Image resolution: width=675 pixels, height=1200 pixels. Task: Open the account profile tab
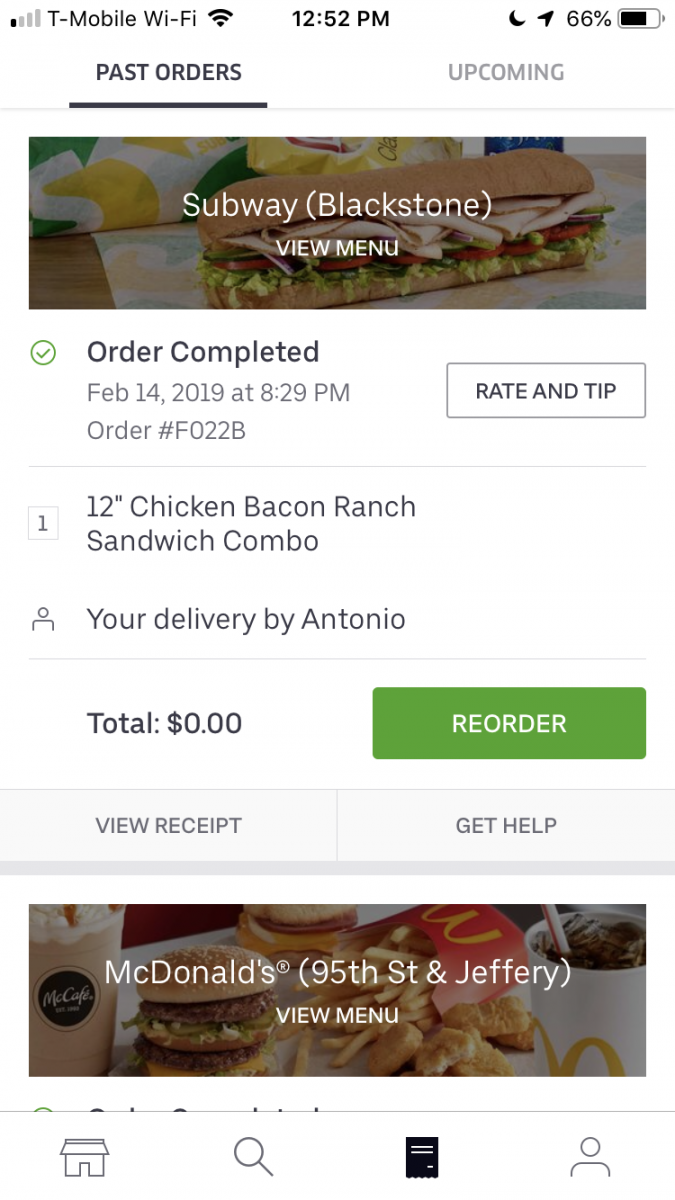(x=590, y=1157)
